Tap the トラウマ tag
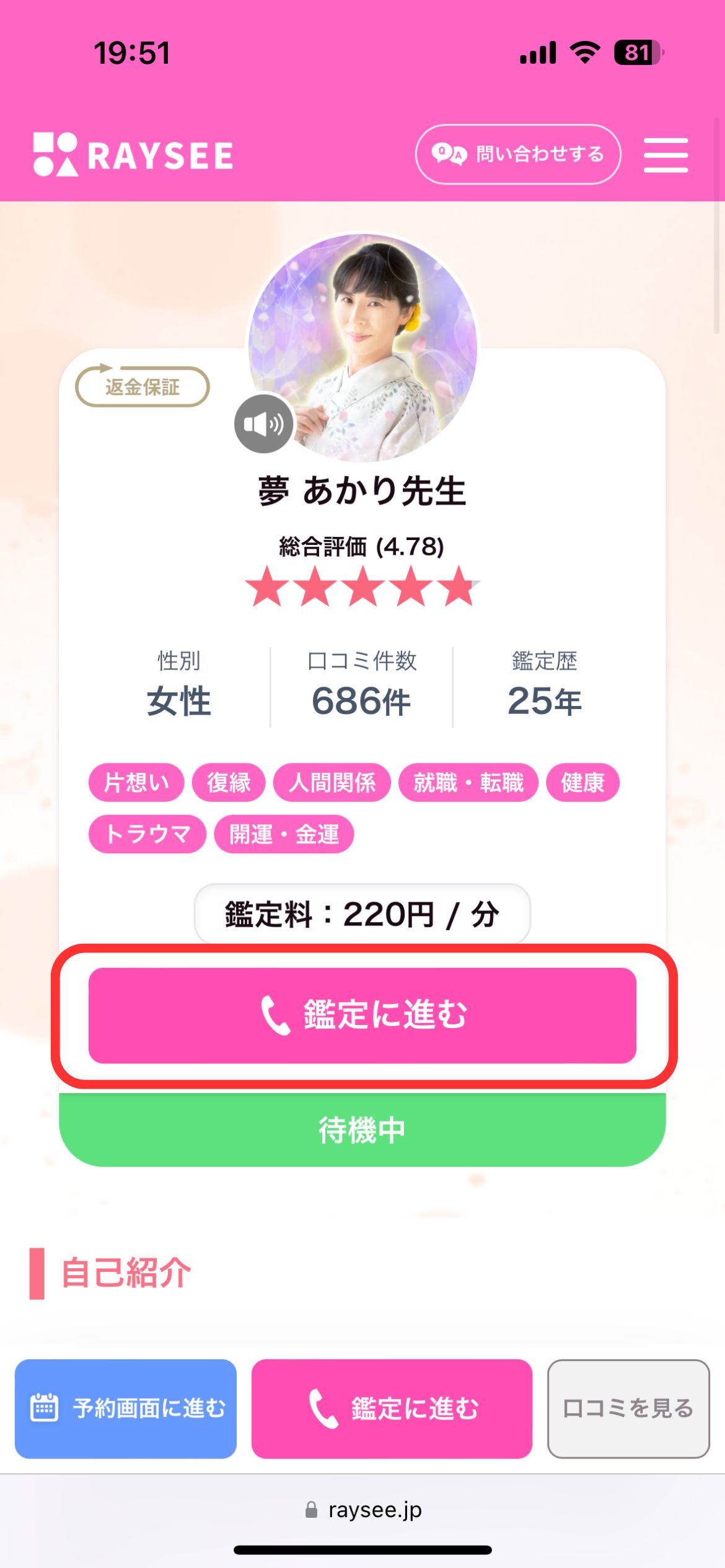Screen dimensions: 725x1568 (147, 834)
